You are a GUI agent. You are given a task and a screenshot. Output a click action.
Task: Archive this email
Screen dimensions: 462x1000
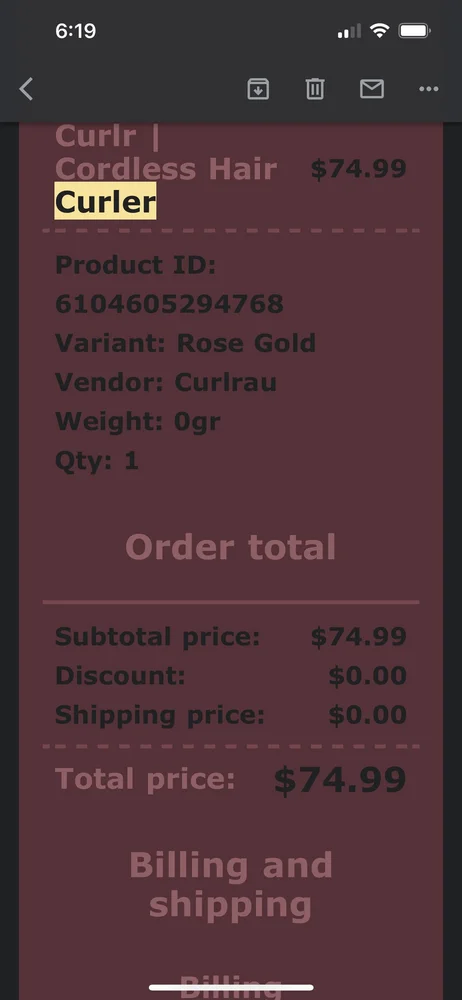tap(258, 89)
